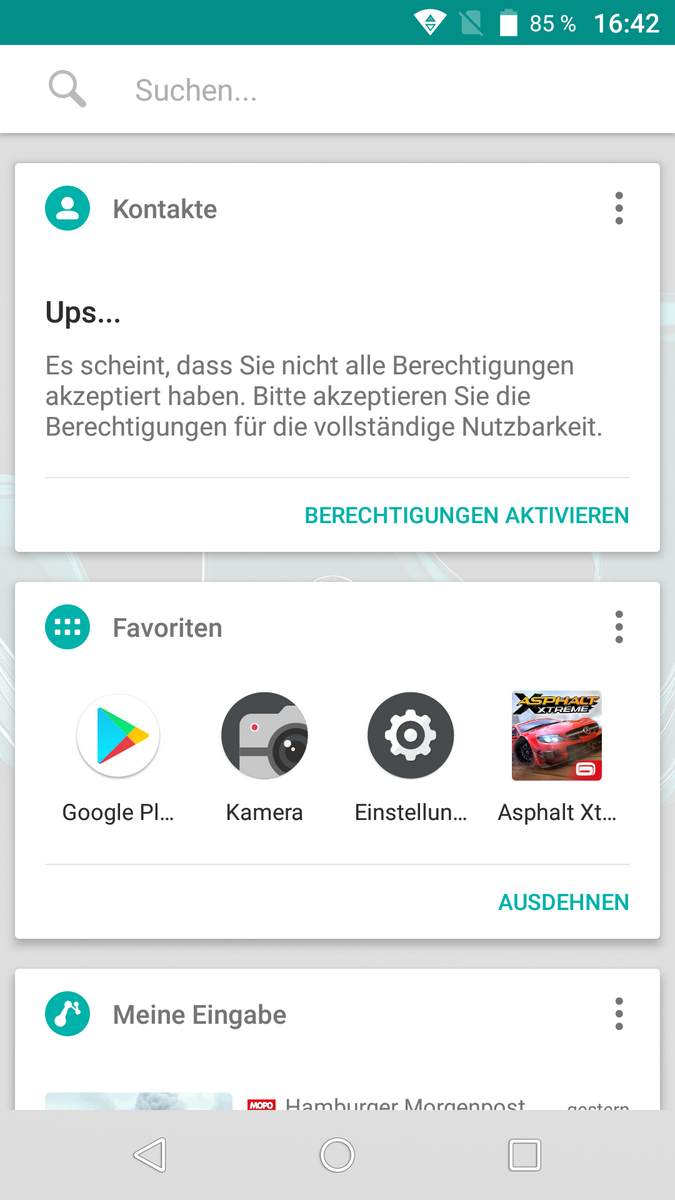Image resolution: width=675 pixels, height=1200 pixels.
Task: Go back with the navigation bar arrow
Action: click(x=149, y=1155)
